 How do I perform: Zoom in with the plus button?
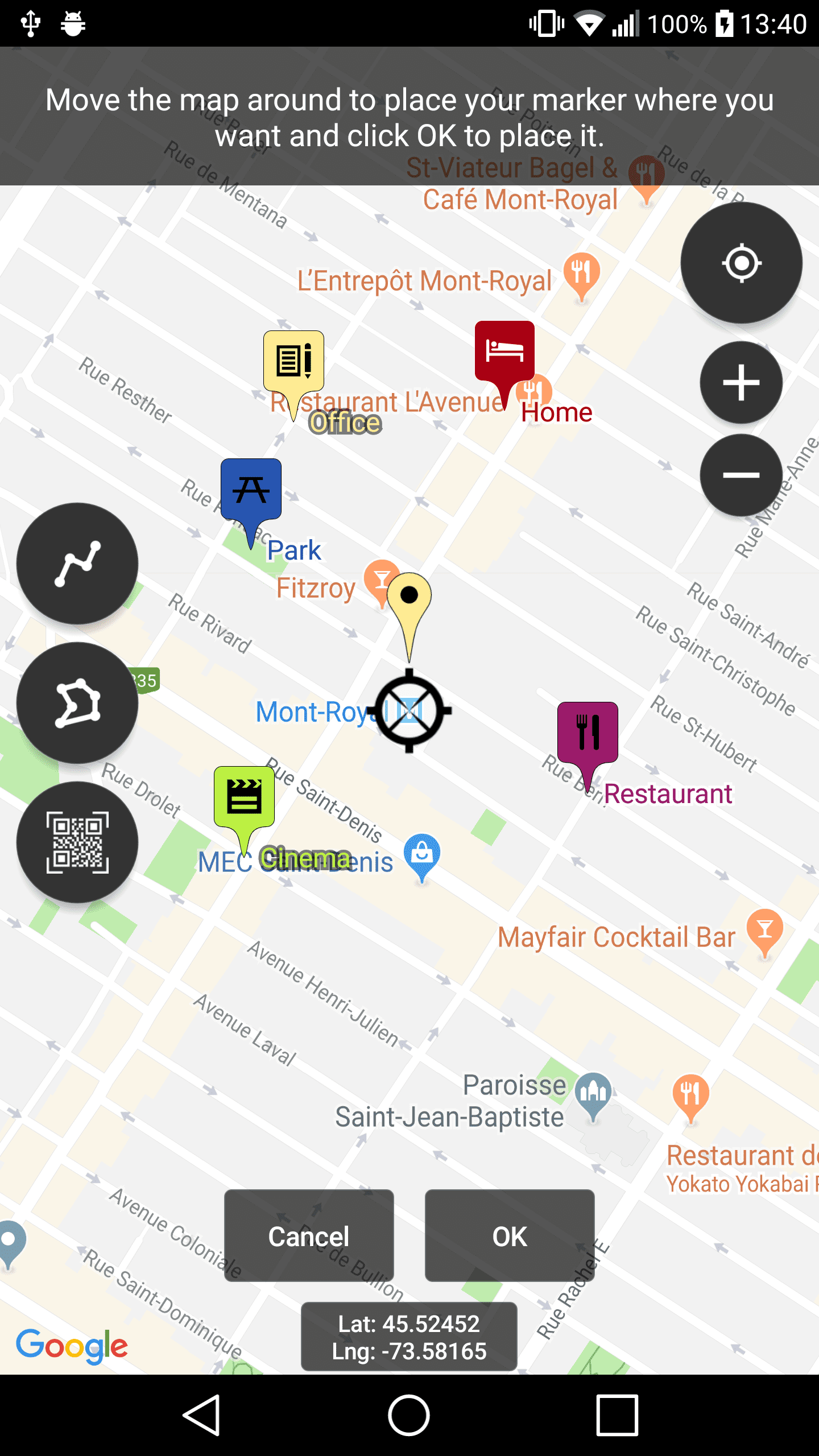[741, 383]
